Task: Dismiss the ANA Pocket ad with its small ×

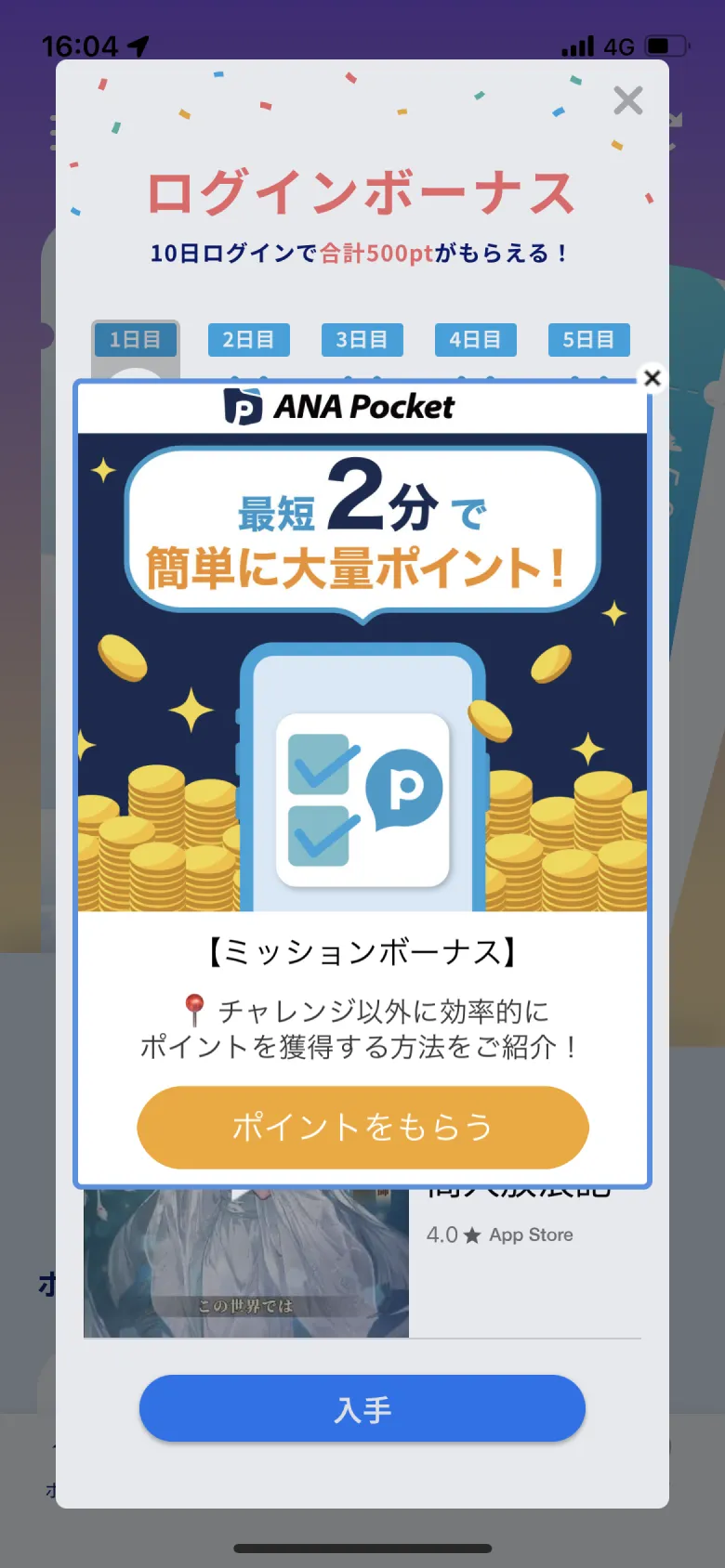Action: (x=652, y=378)
